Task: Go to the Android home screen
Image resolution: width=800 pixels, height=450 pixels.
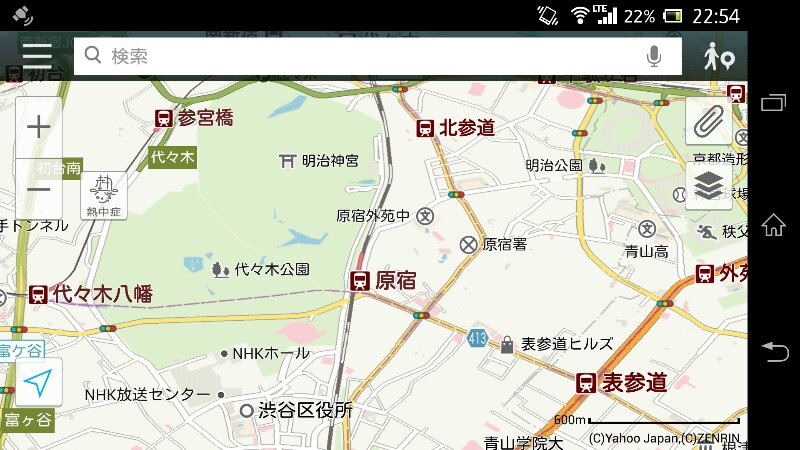Action: tap(774, 225)
